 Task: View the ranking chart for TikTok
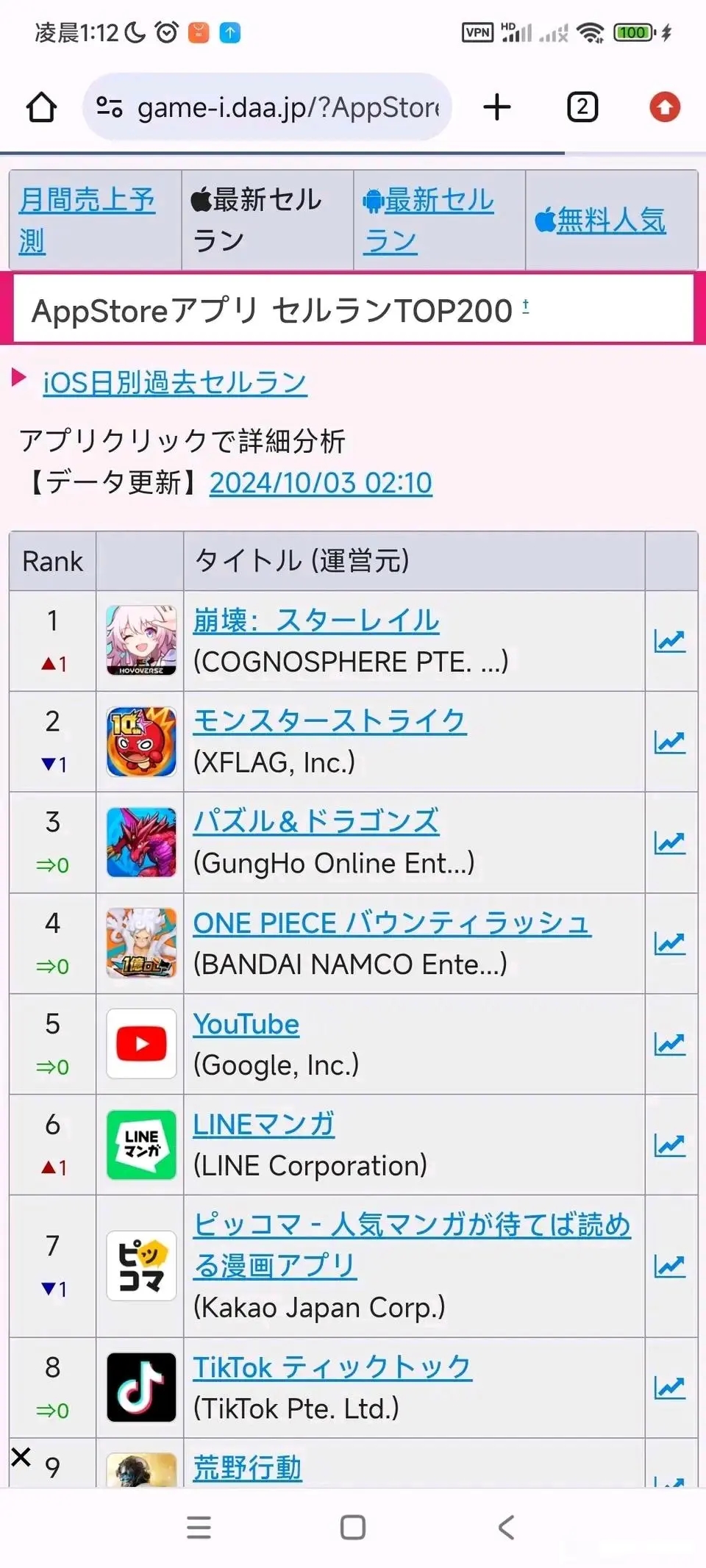[669, 1387]
